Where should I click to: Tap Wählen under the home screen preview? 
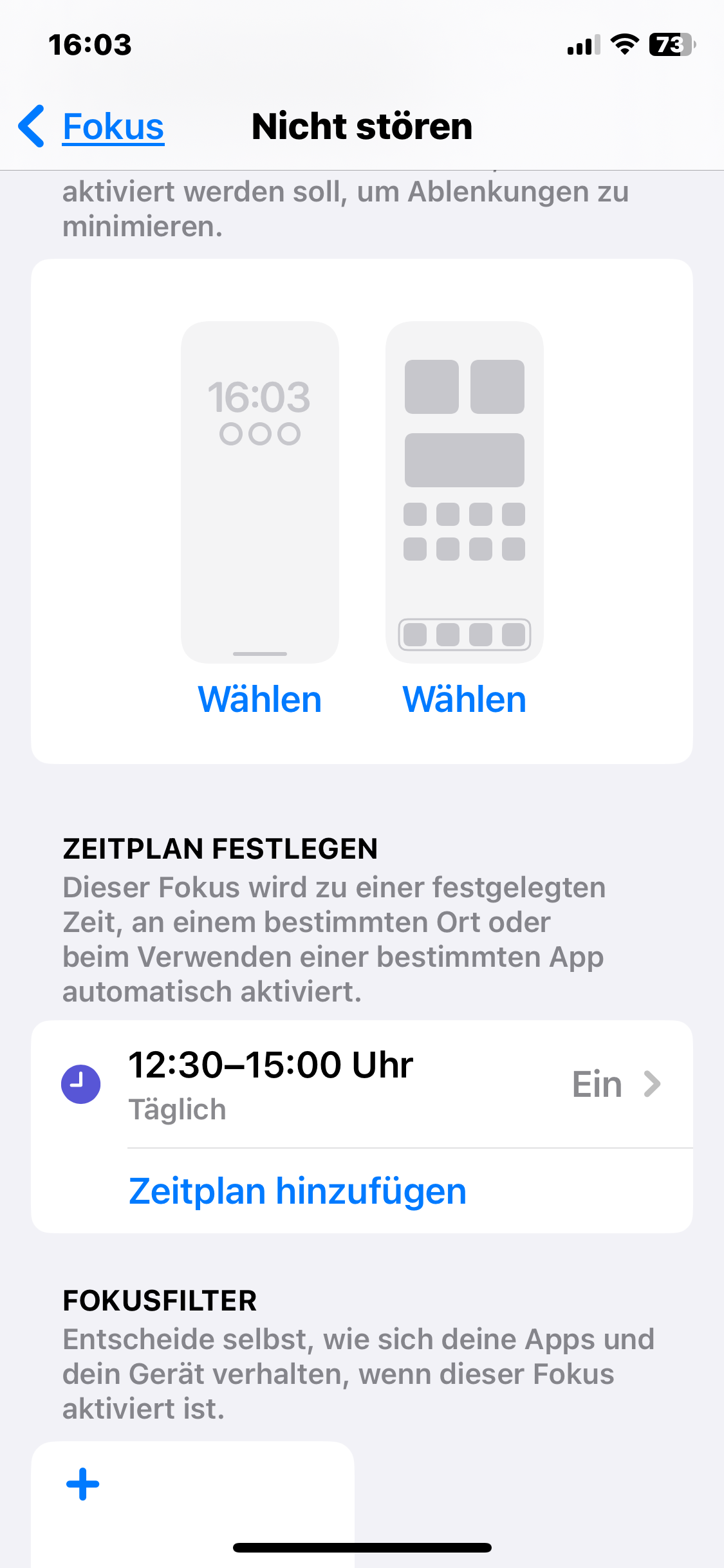[x=464, y=699]
